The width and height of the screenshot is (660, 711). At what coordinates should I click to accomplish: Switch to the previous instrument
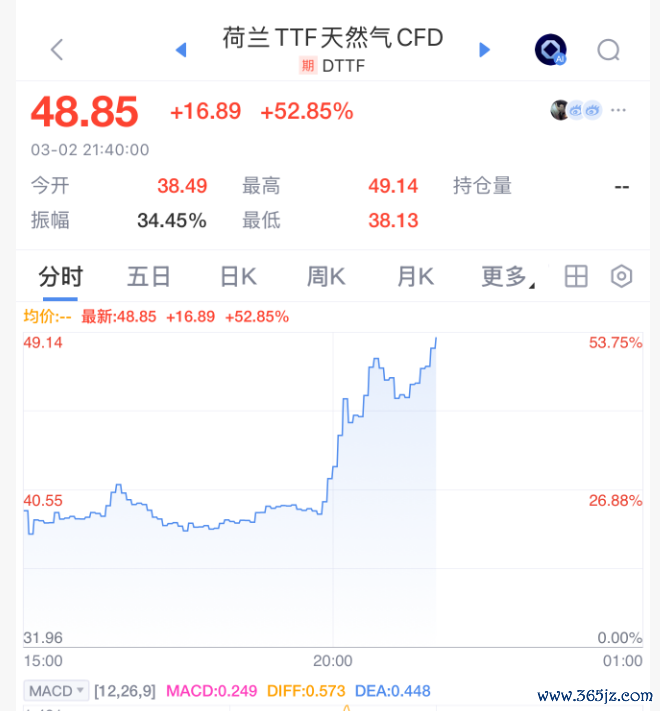click(x=181, y=49)
